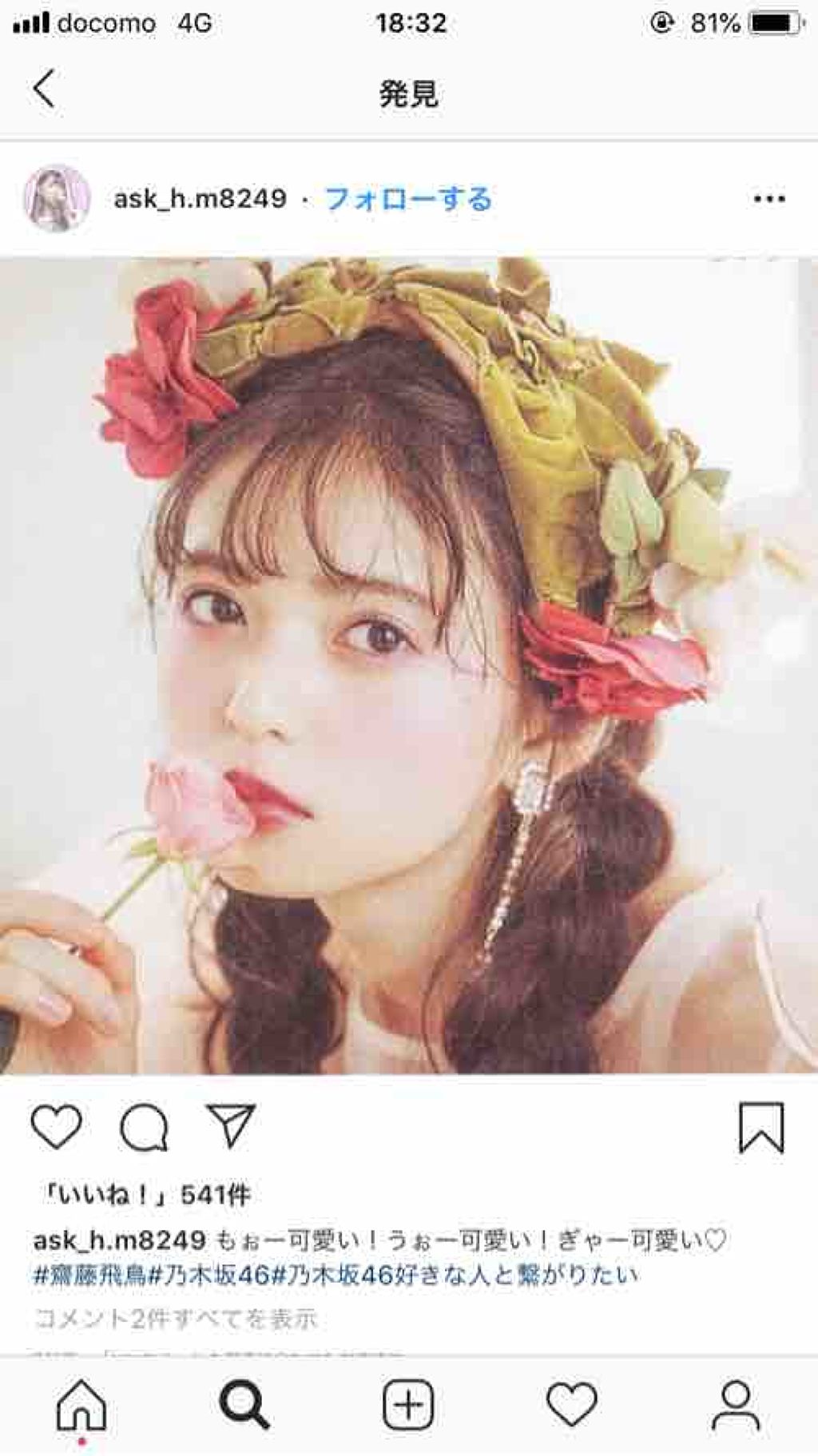Switch to the Search tab
Screen dimensions: 818x1456
[244, 1404]
